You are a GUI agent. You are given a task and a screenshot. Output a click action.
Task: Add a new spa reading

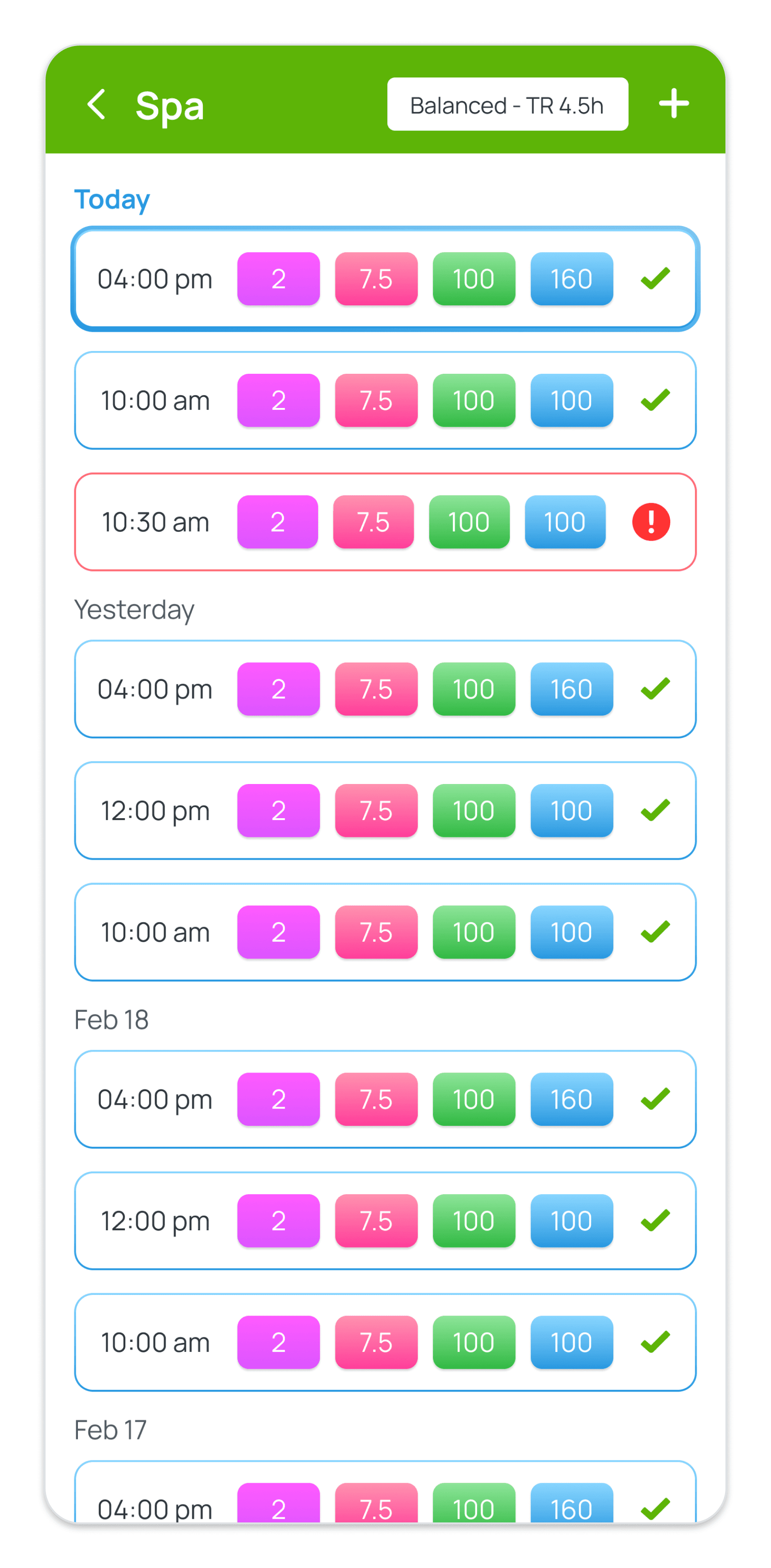click(x=673, y=103)
